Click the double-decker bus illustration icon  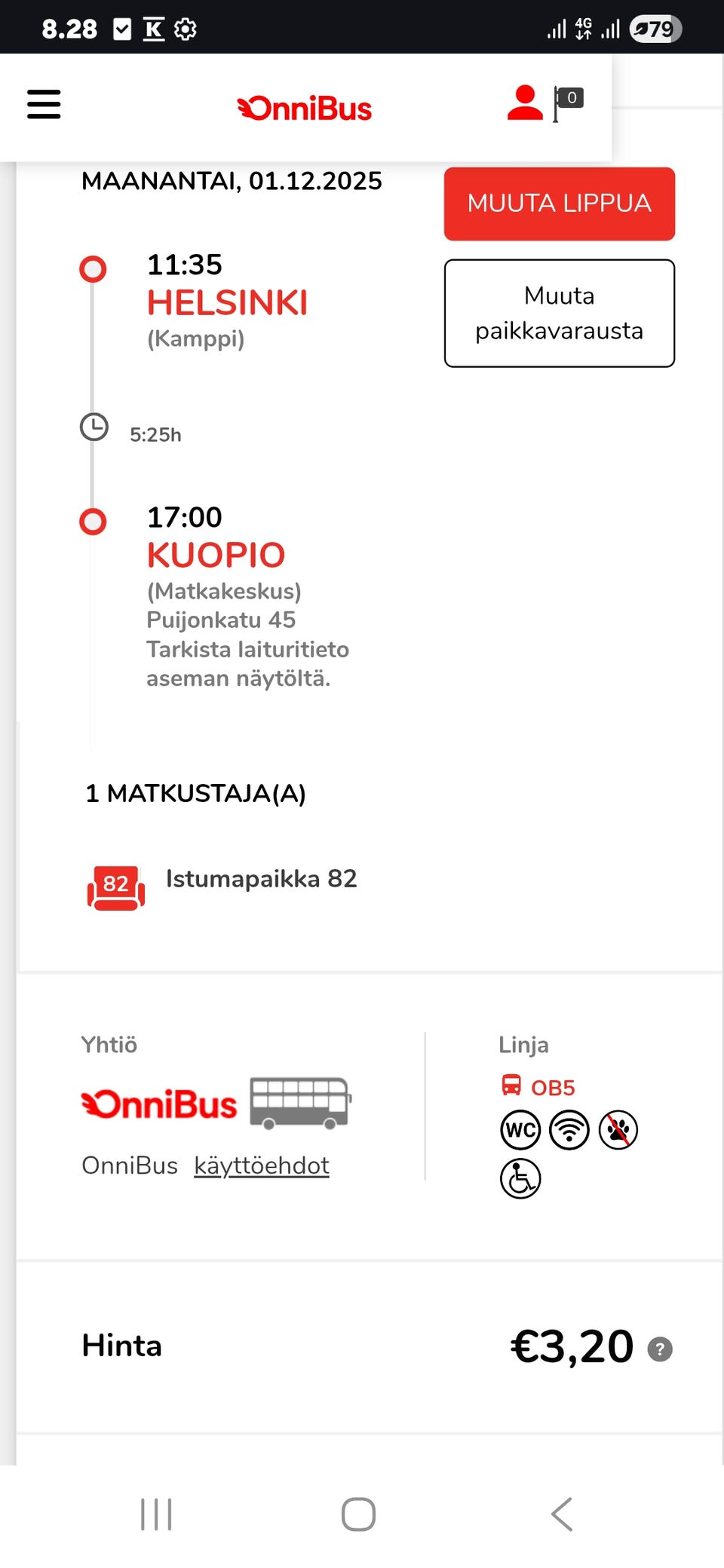[x=301, y=1103]
